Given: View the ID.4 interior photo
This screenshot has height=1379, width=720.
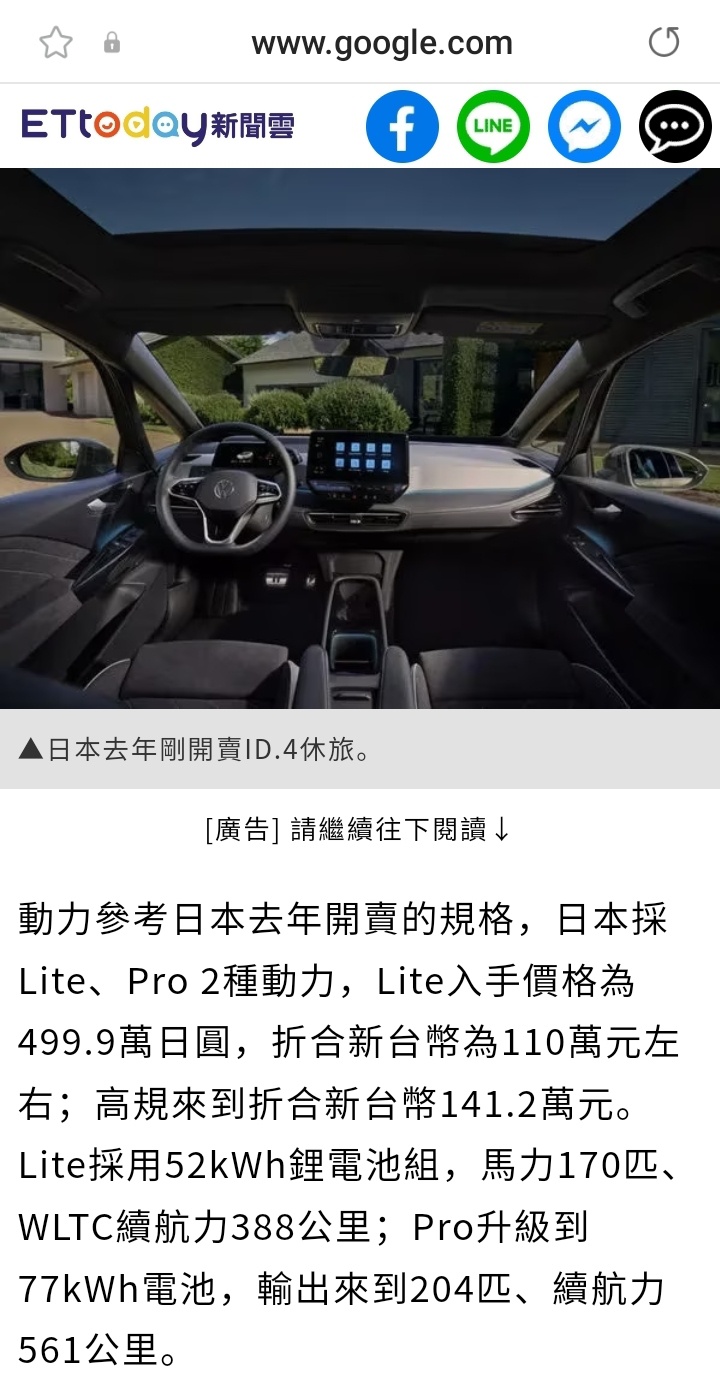Looking at the screenshot, I should coord(360,438).
